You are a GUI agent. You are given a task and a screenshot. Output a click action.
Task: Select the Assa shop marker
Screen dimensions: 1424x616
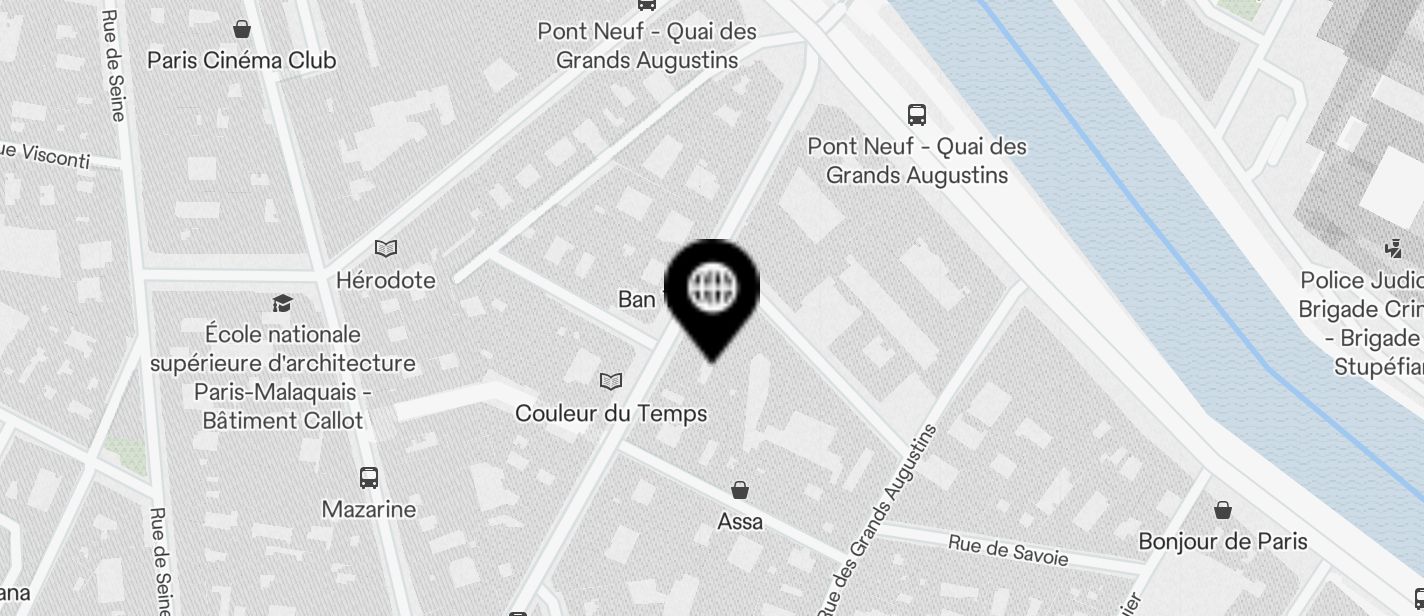[740, 490]
